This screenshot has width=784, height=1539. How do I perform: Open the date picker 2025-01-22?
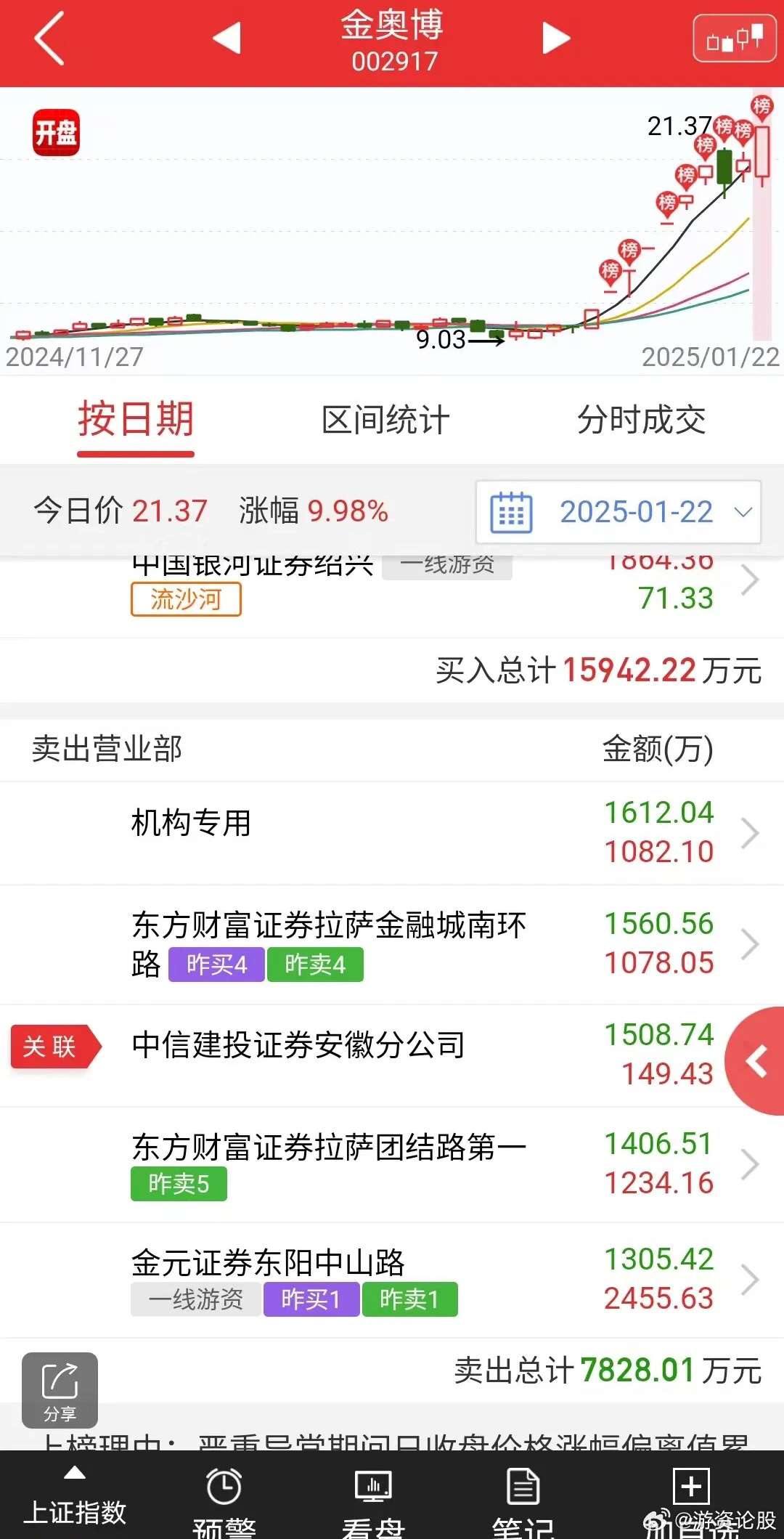point(618,512)
